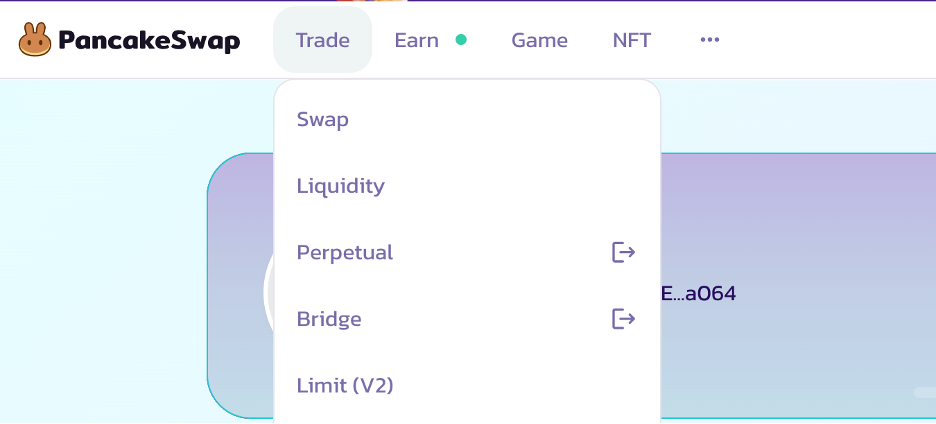Image resolution: width=936 pixels, height=424 pixels.
Task: Select Limit (V2) option
Action: (x=345, y=385)
